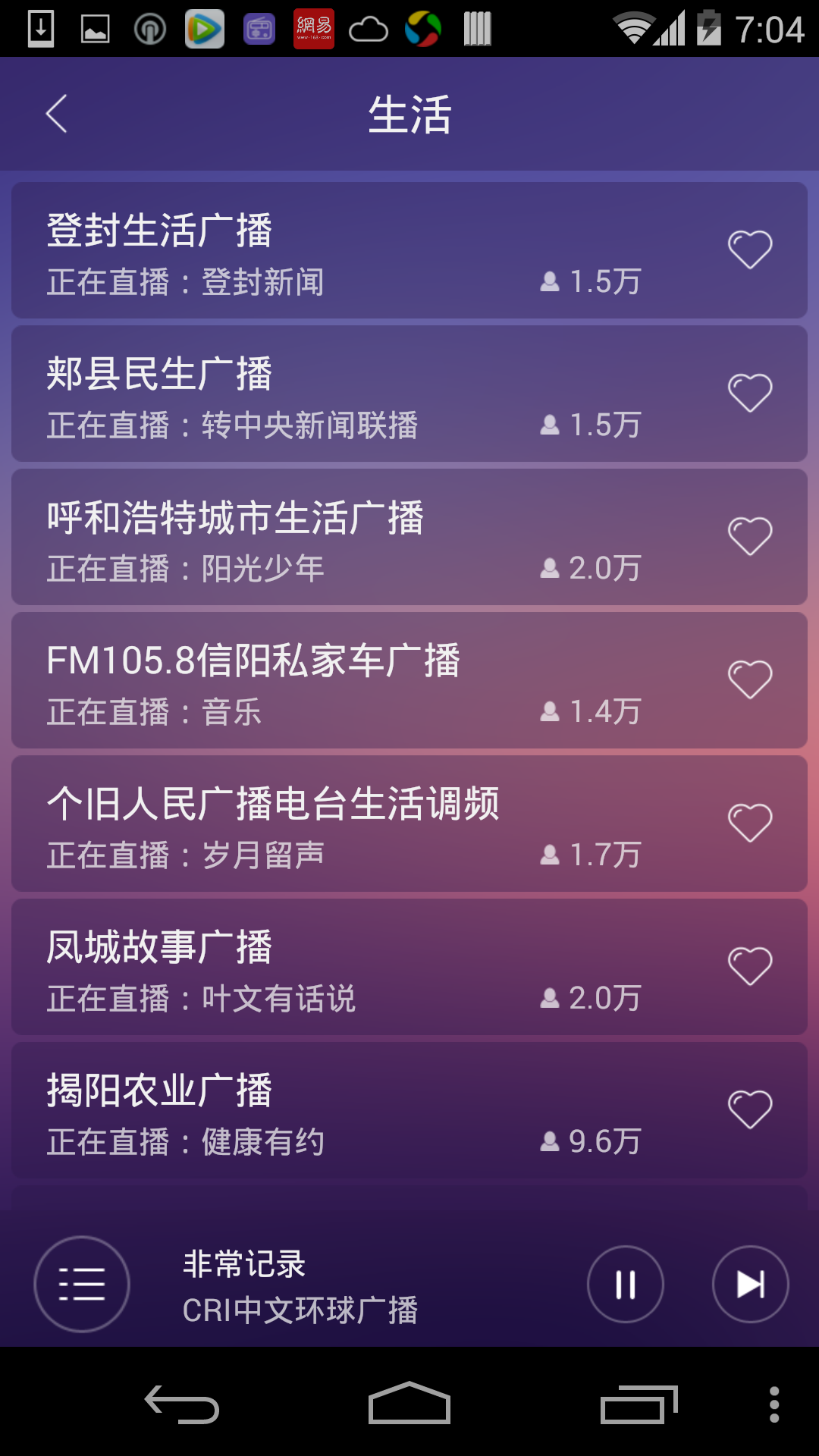Favorite the FM105.8信阳私家车广播 station
Screen dimensions: 819x1456
click(x=750, y=677)
